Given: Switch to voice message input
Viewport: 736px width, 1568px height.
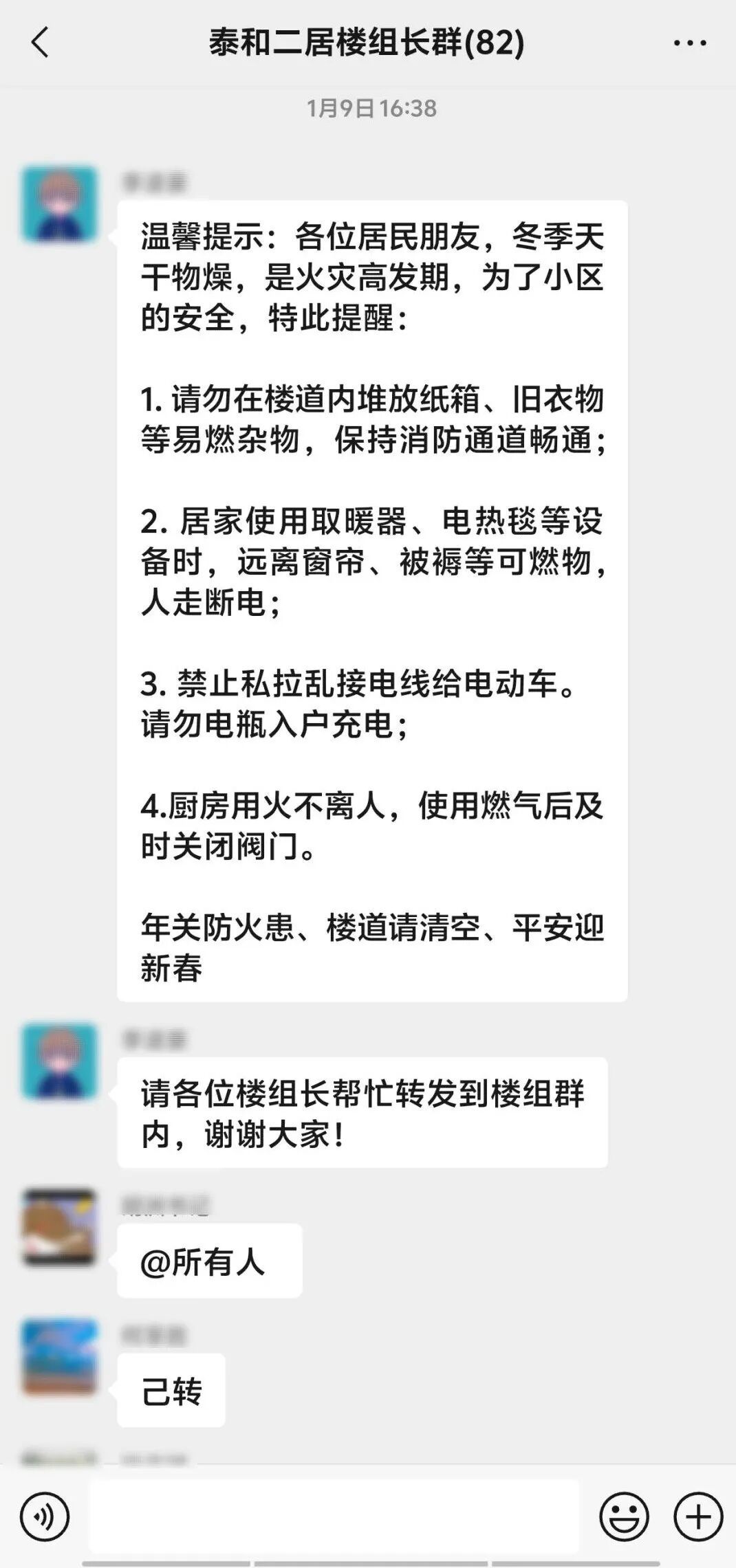Looking at the screenshot, I should 45,1516.
